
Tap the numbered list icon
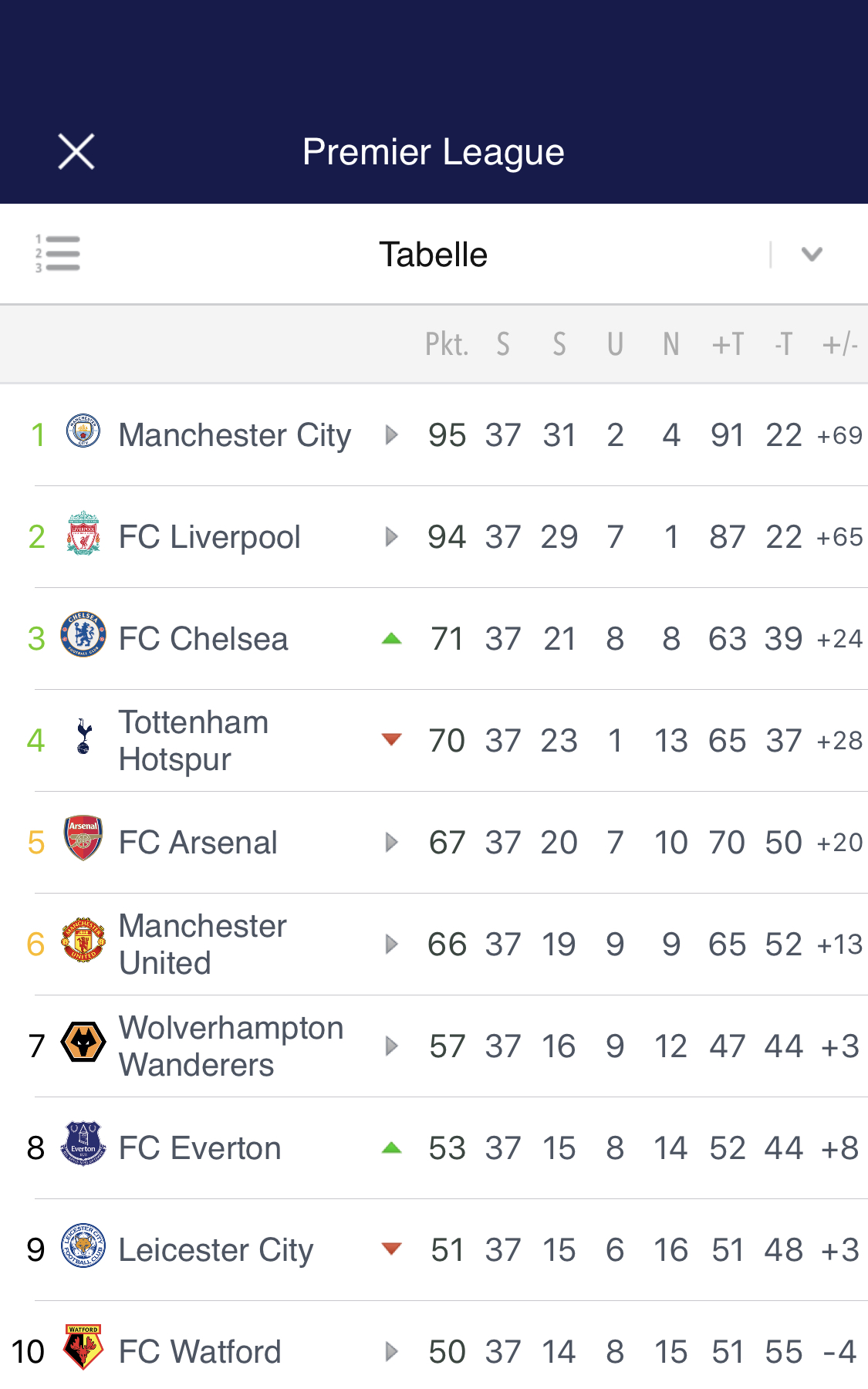57,254
